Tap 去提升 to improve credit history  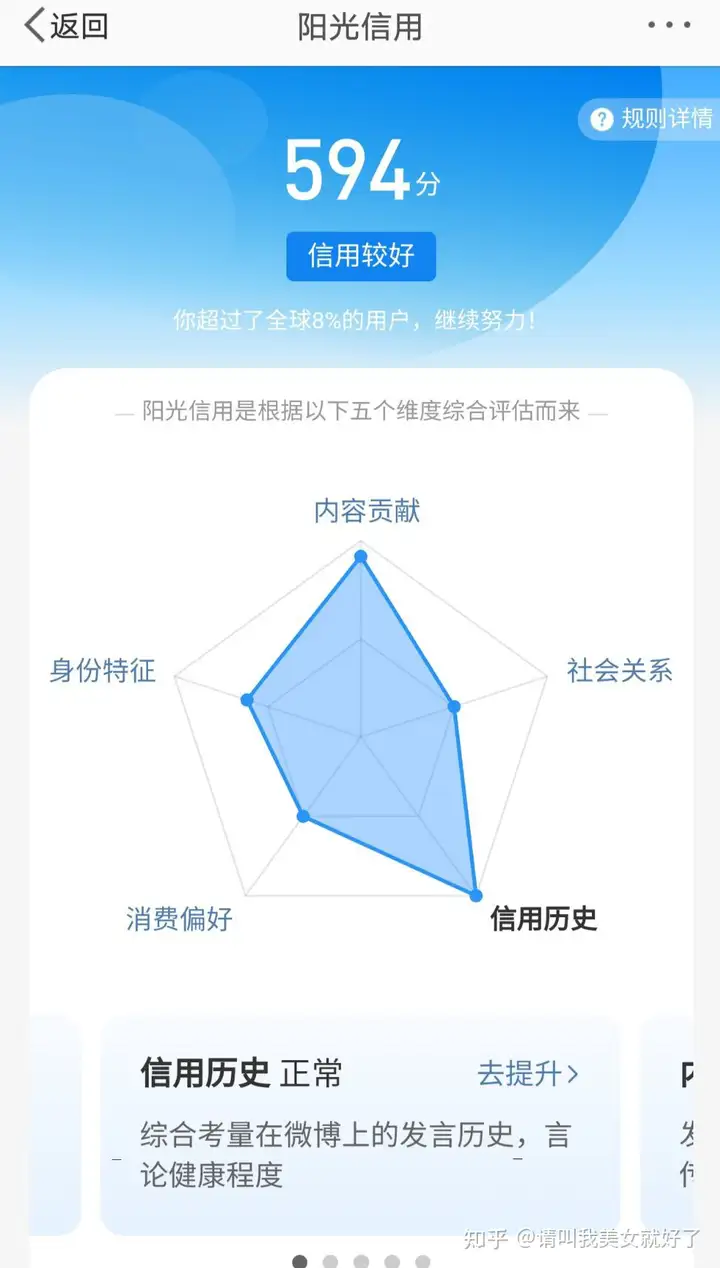coord(527,1074)
